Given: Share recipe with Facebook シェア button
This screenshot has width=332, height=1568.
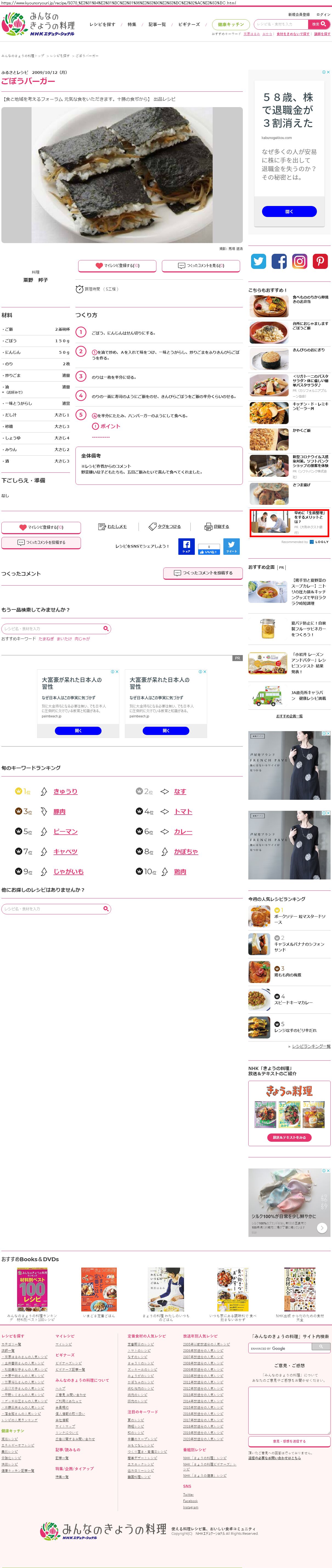Looking at the screenshot, I should (186, 546).
